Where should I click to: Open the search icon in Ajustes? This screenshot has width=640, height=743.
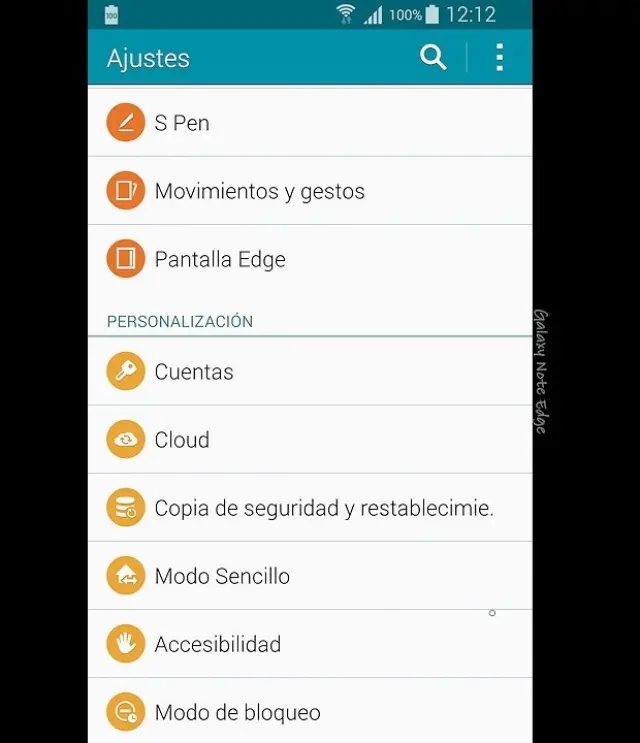click(433, 58)
